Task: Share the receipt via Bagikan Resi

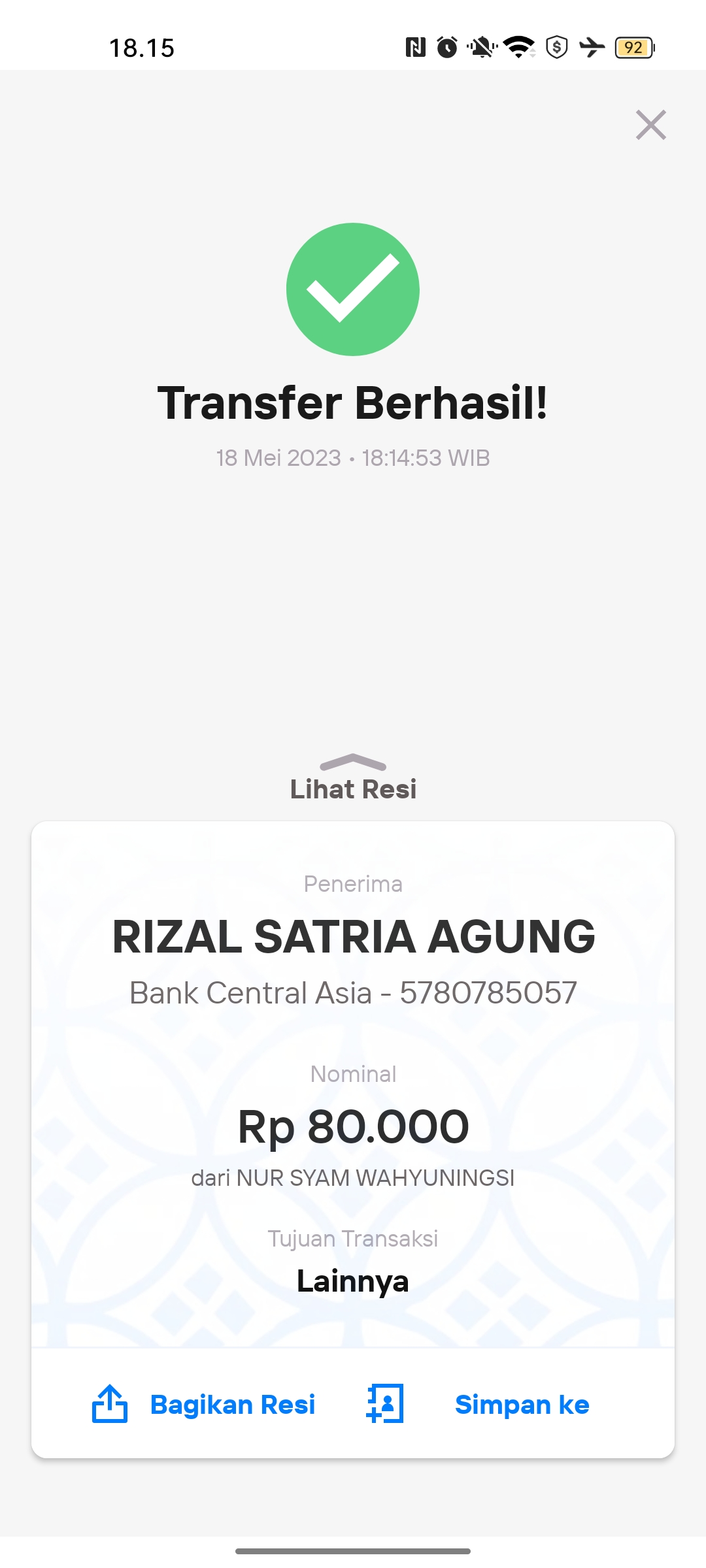Action: [204, 1404]
